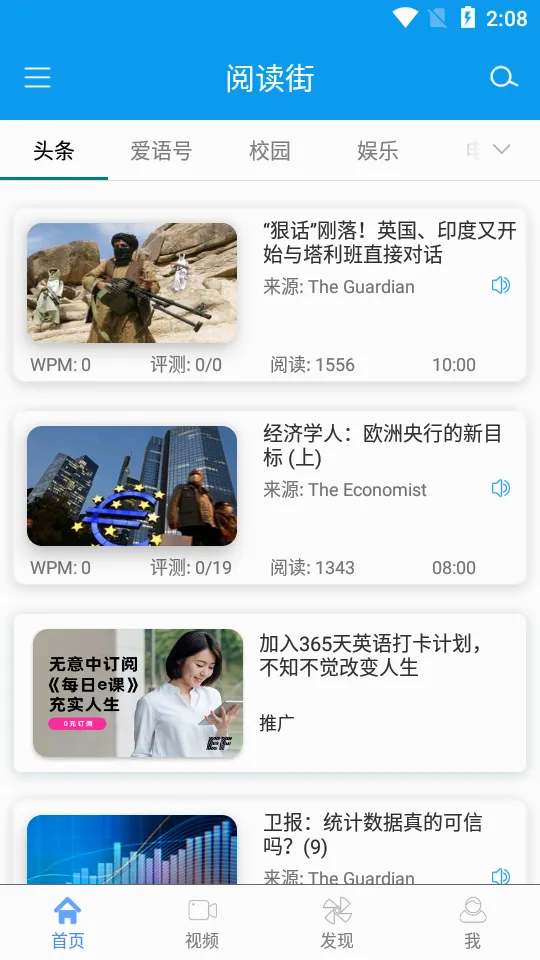The width and height of the screenshot is (540, 960).
Task: Switch to the 校园 tab
Action: point(269,151)
